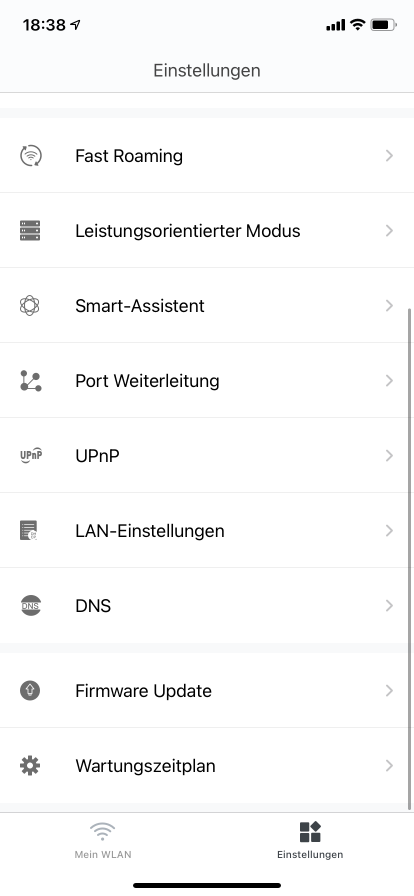Screen dimensions: 414x896
Task: Select the DNS row
Action: (x=207, y=605)
